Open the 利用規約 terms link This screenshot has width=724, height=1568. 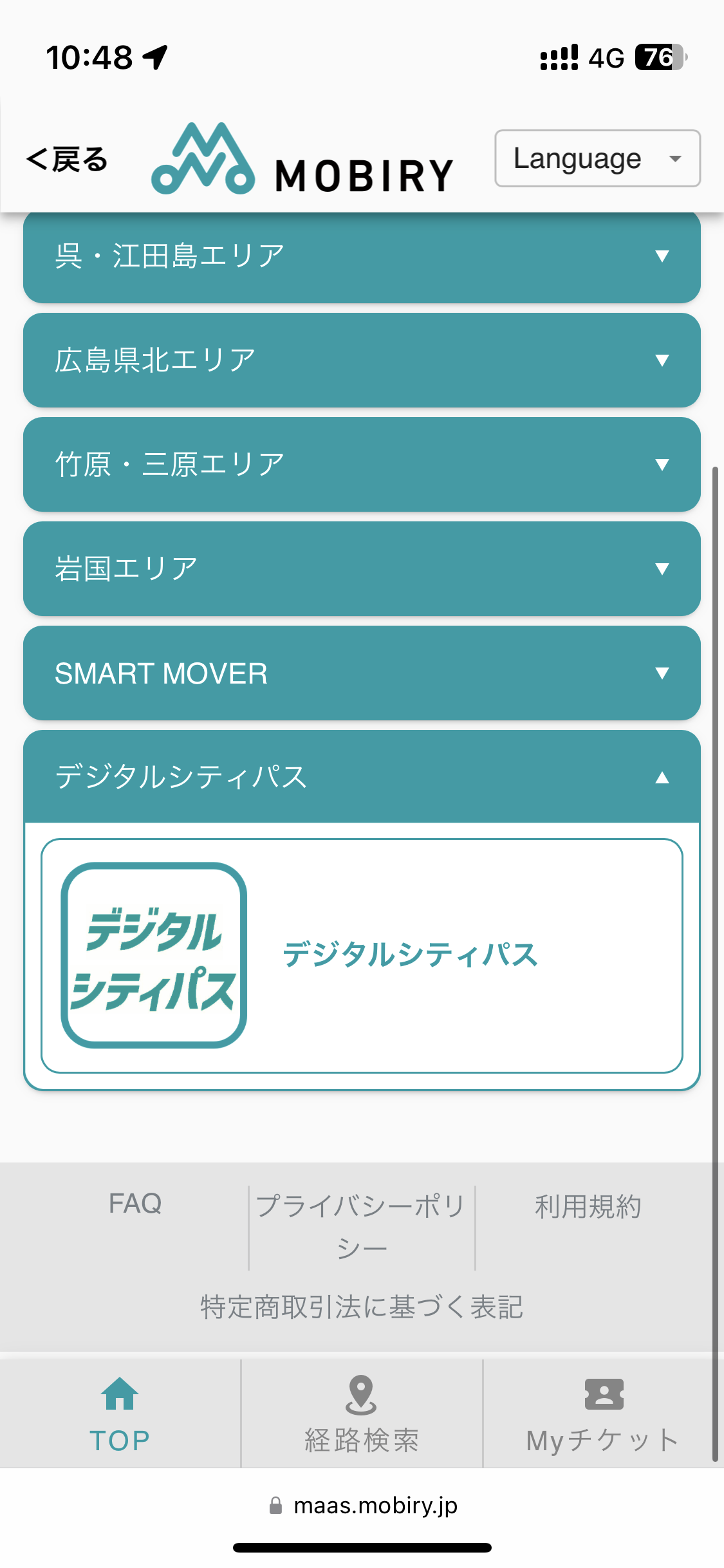click(588, 1206)
